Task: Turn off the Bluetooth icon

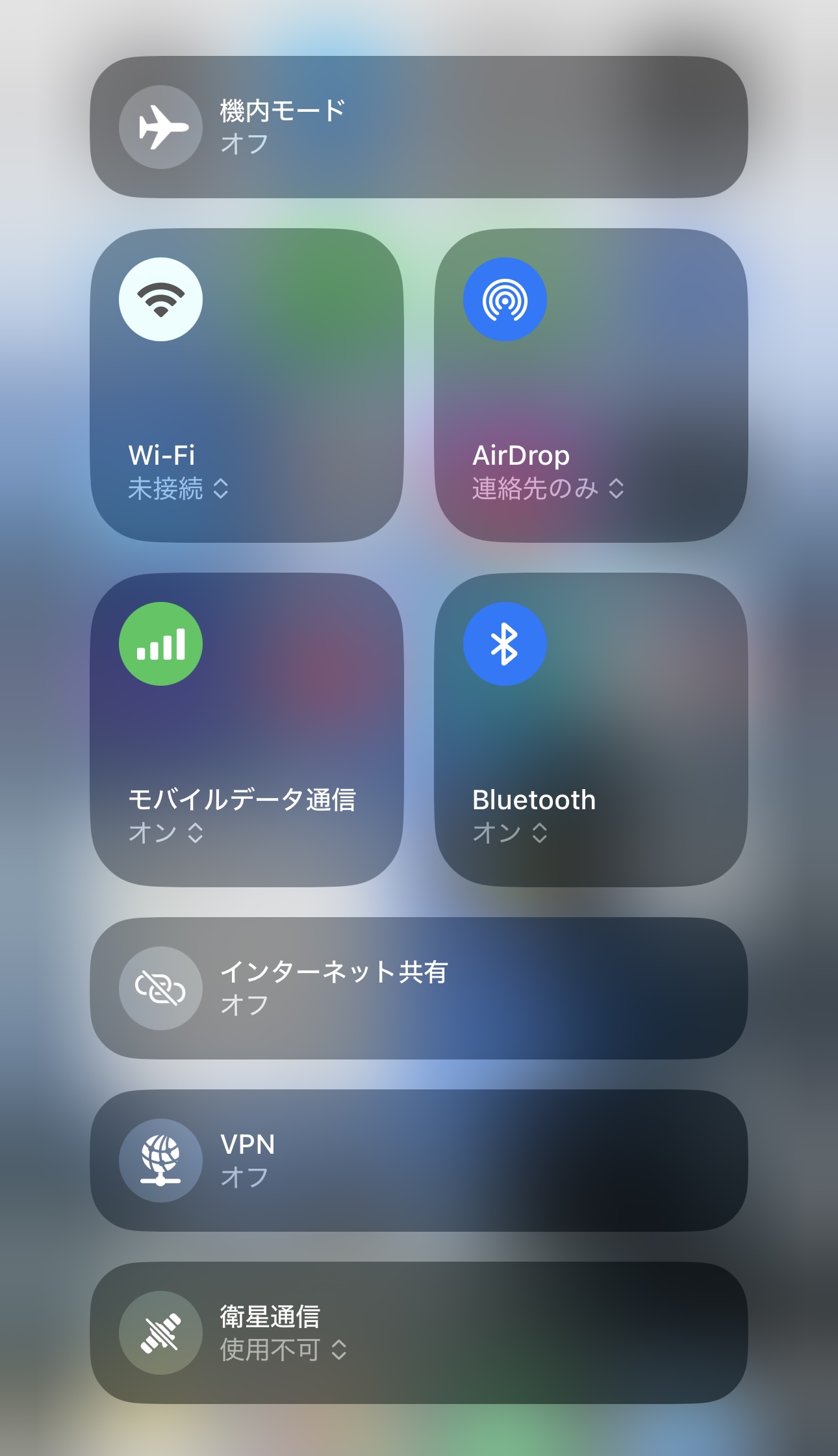Action: 505,643
